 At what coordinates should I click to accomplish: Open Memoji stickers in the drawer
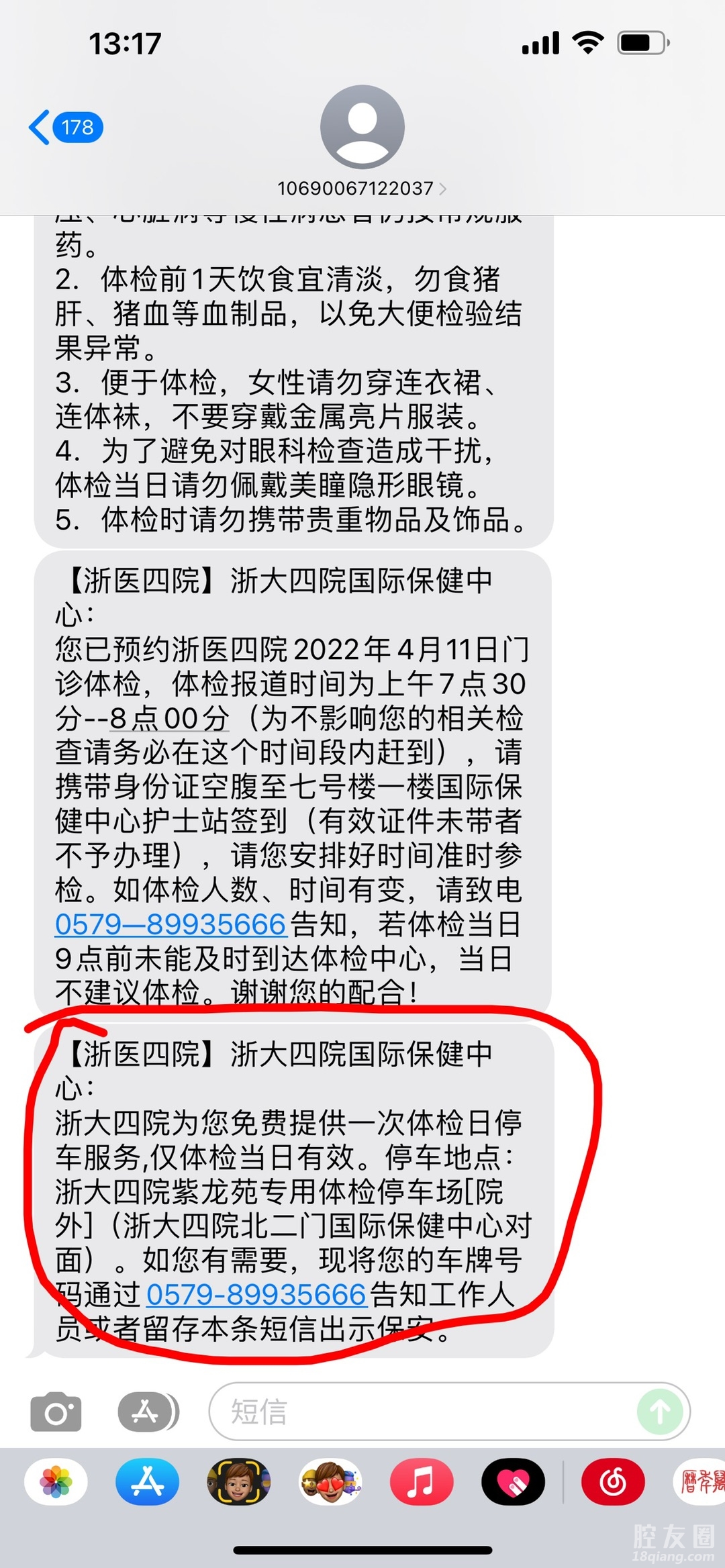239,1482
